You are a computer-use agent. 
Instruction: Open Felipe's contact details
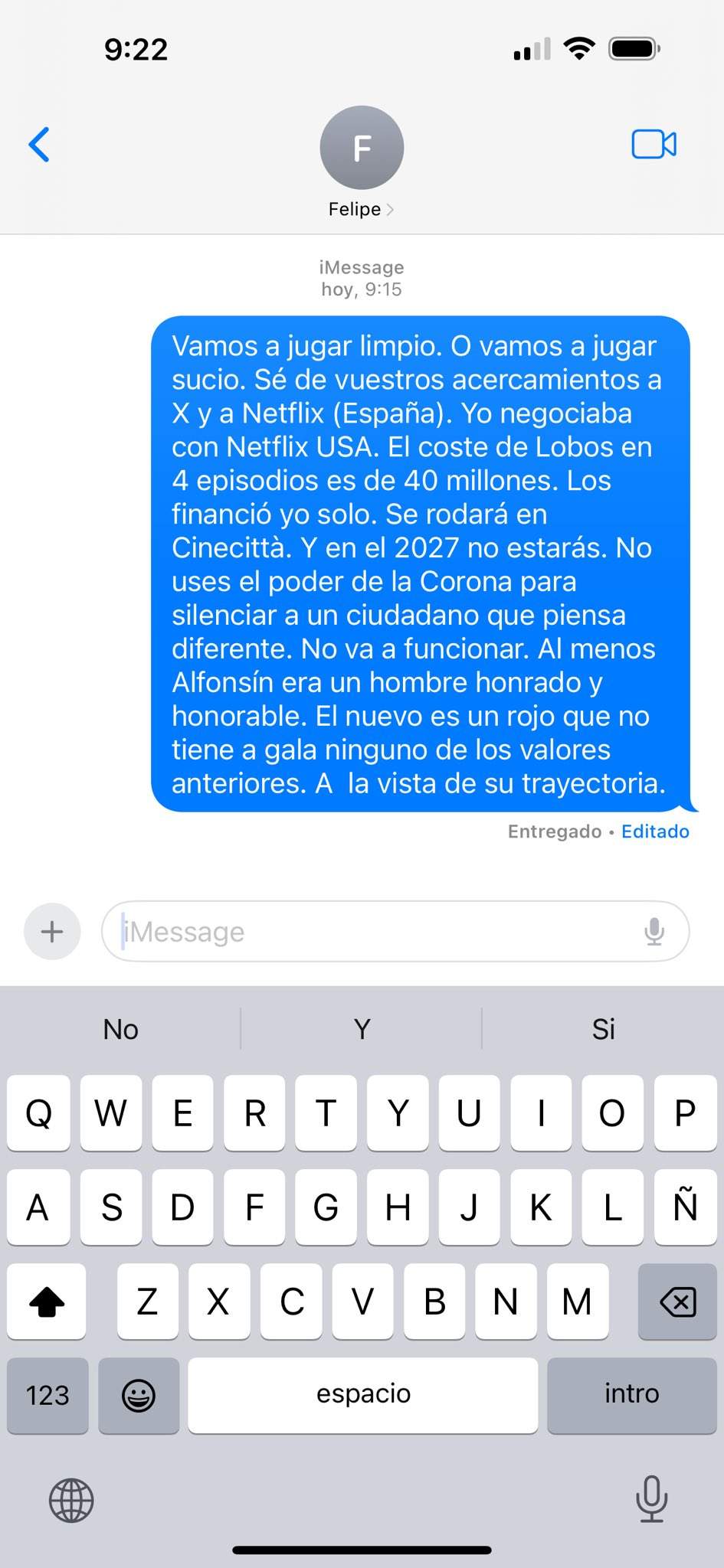point(361,209)
